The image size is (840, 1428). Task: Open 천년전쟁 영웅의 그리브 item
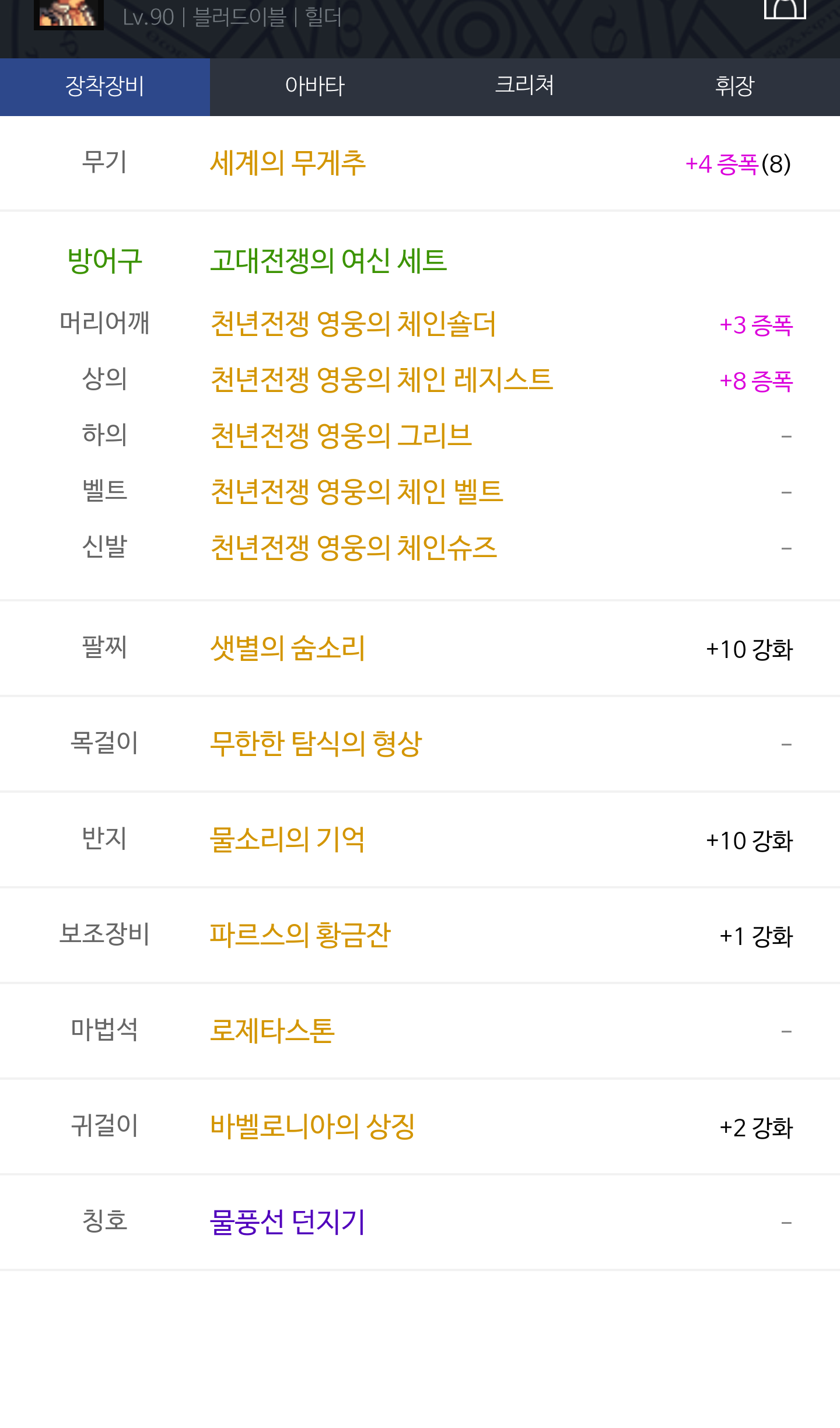click(341, 436)
